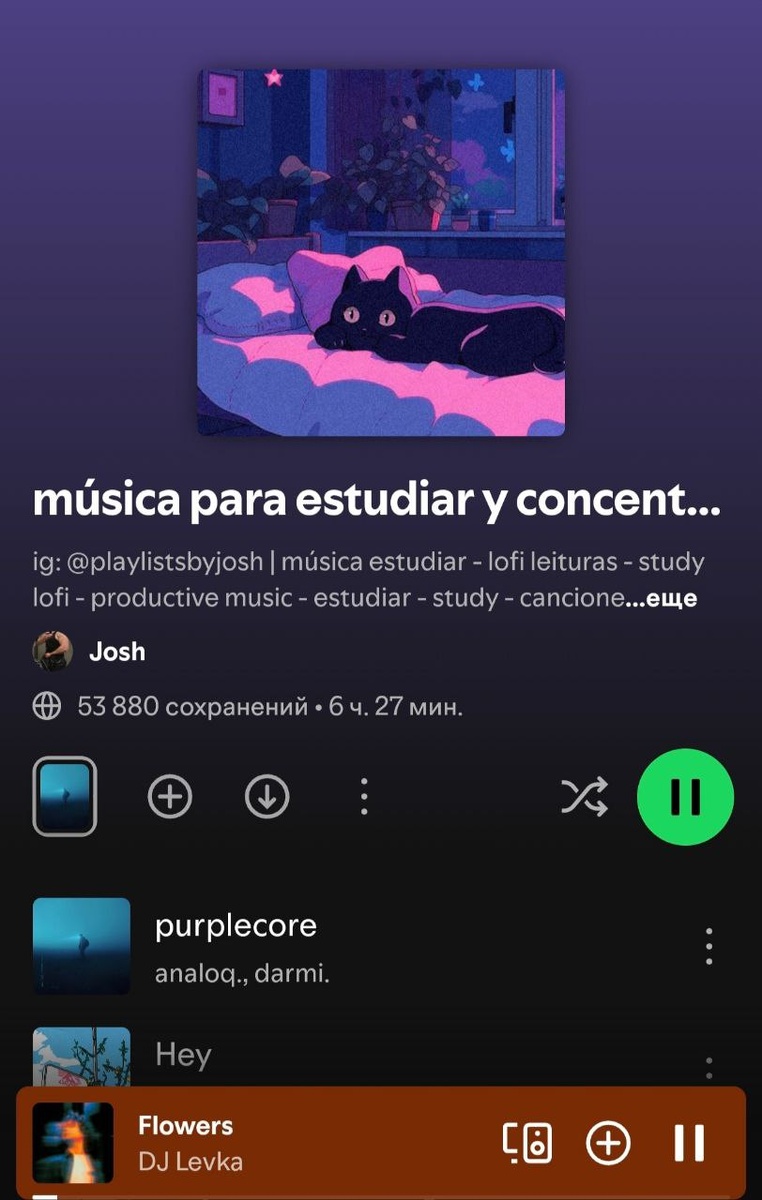Pause the playlist with the green button
The image size is (762, 1200).
coord(685,797)
